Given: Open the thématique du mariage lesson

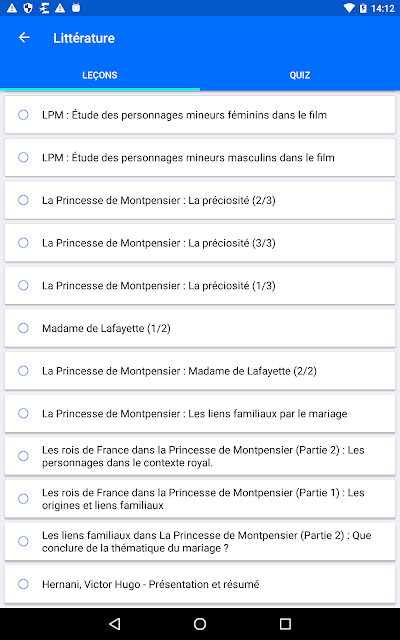Looking at the screenshot, I should click(x=200, y=541).
